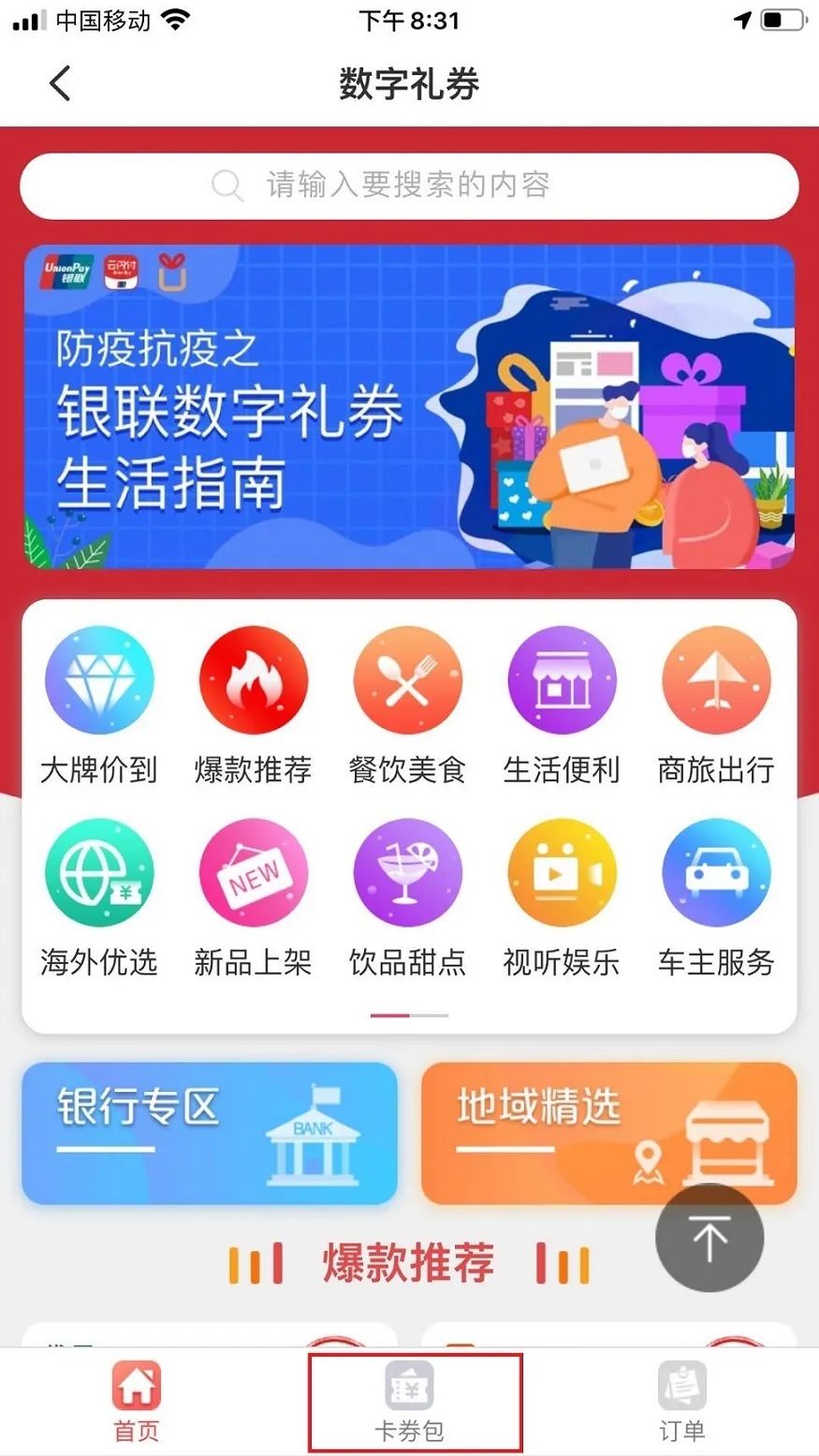The height and width of the screenshot is (1456, 819).
Task: Go back using the back arrow
Action: point(60,83)
